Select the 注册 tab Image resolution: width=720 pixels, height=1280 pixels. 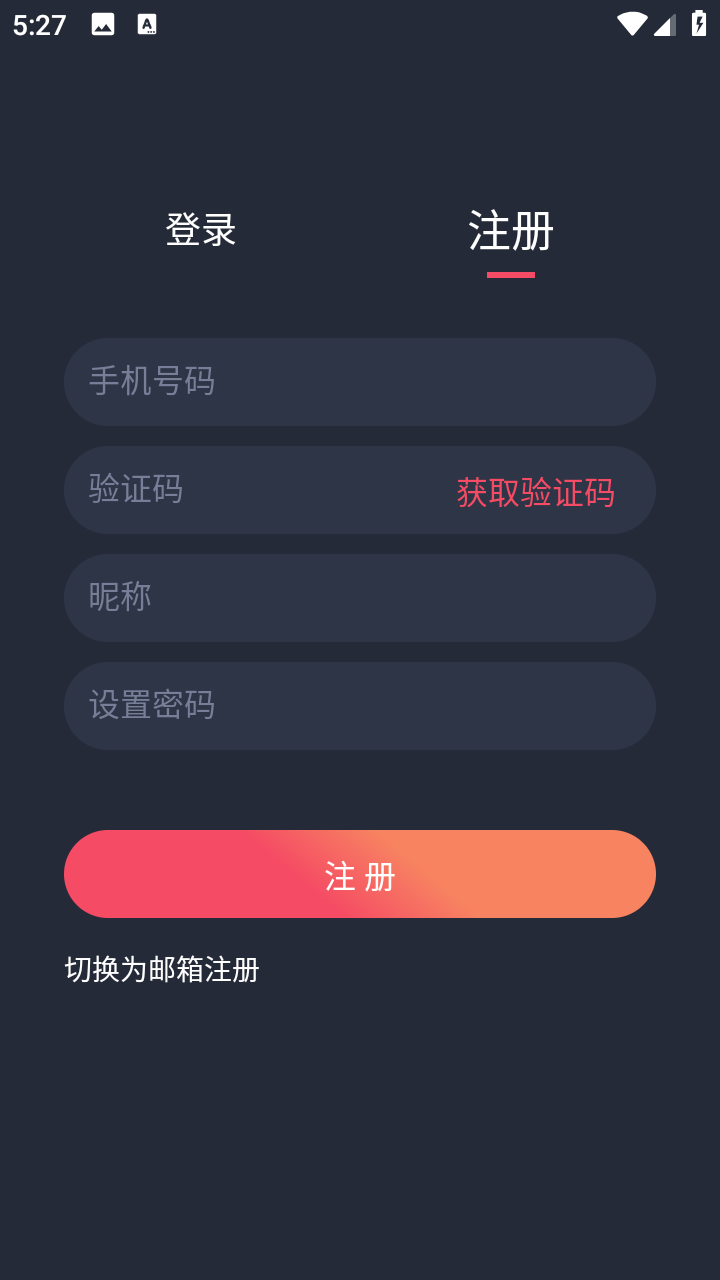click(x=511, y=232)
